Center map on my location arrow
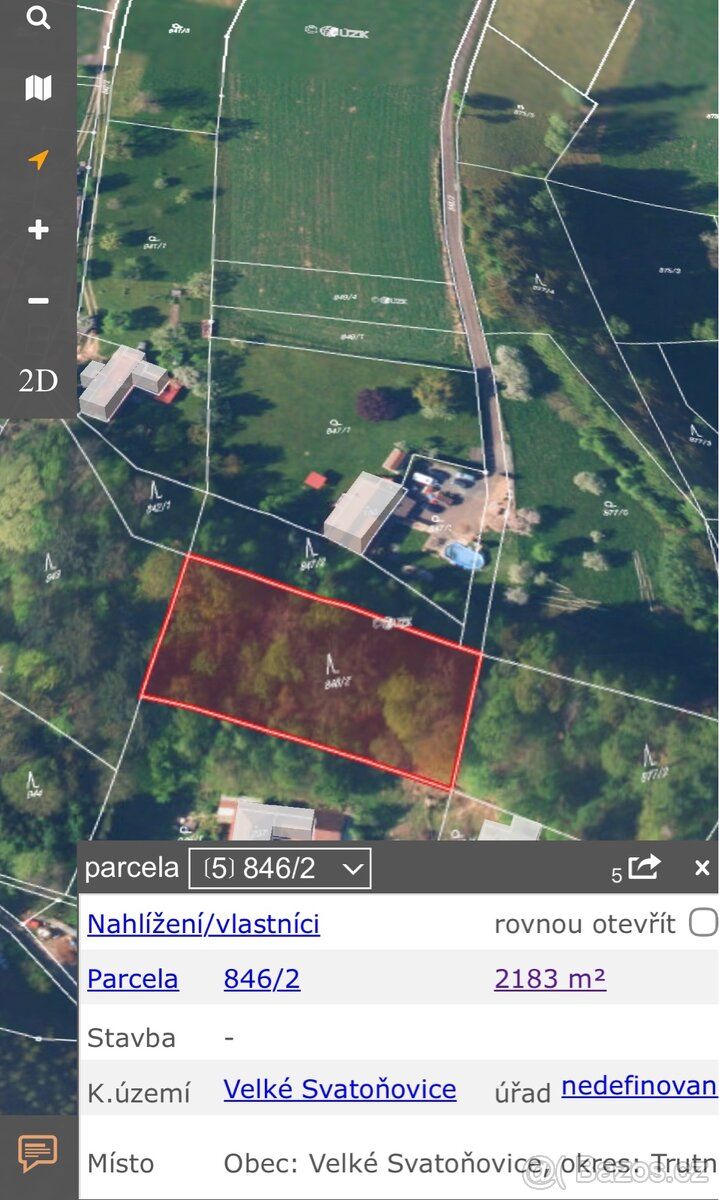Image resolution: width=719 pixels, height=1200 pixels. coord(38,159)
